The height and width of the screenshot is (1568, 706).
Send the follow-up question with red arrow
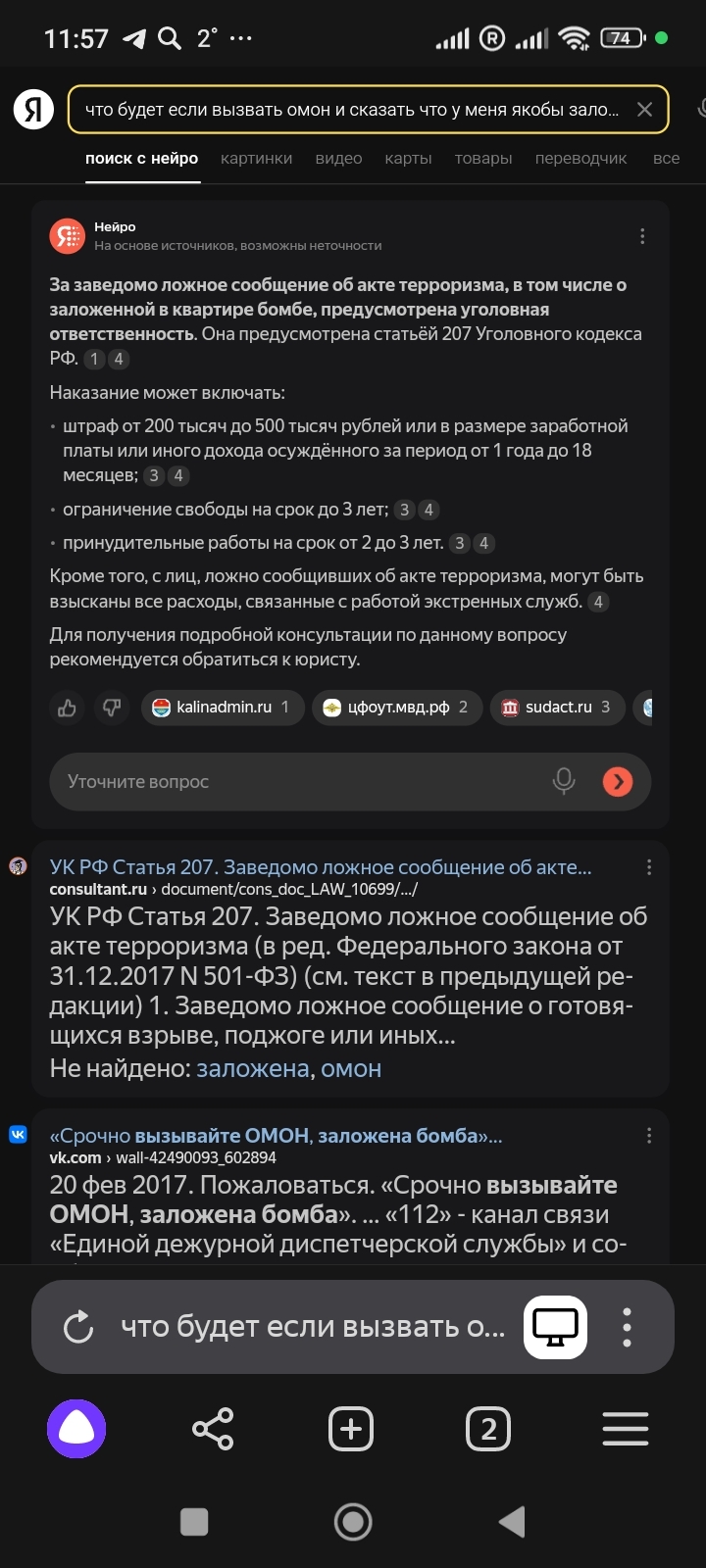click(617, 782)
